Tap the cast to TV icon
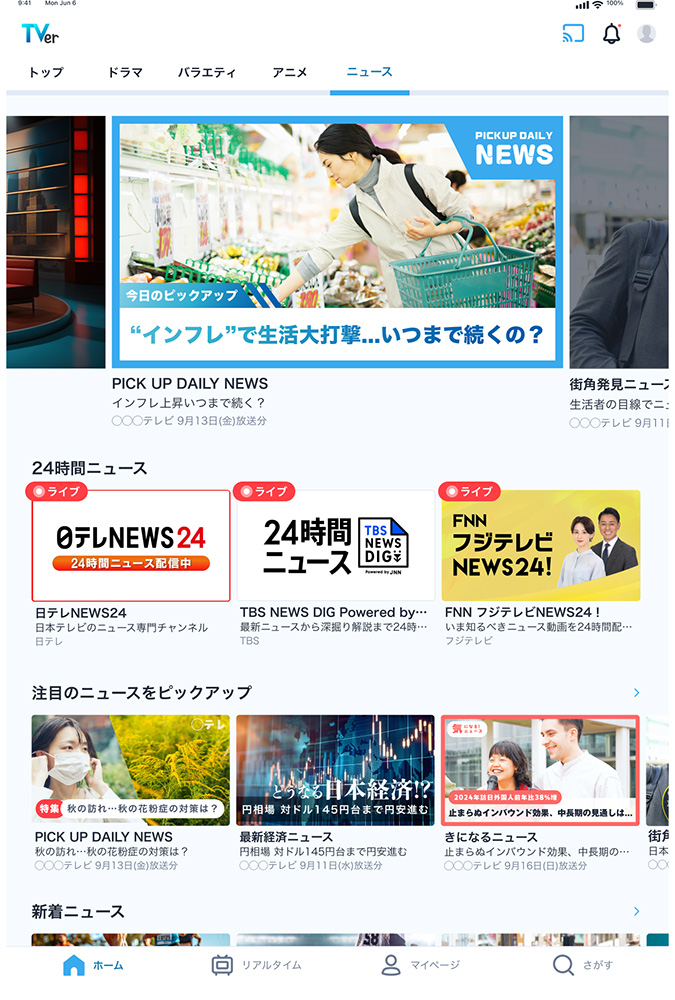This screenshot has width=675, height=1000. pyautogui.click(x=573, y=33)
